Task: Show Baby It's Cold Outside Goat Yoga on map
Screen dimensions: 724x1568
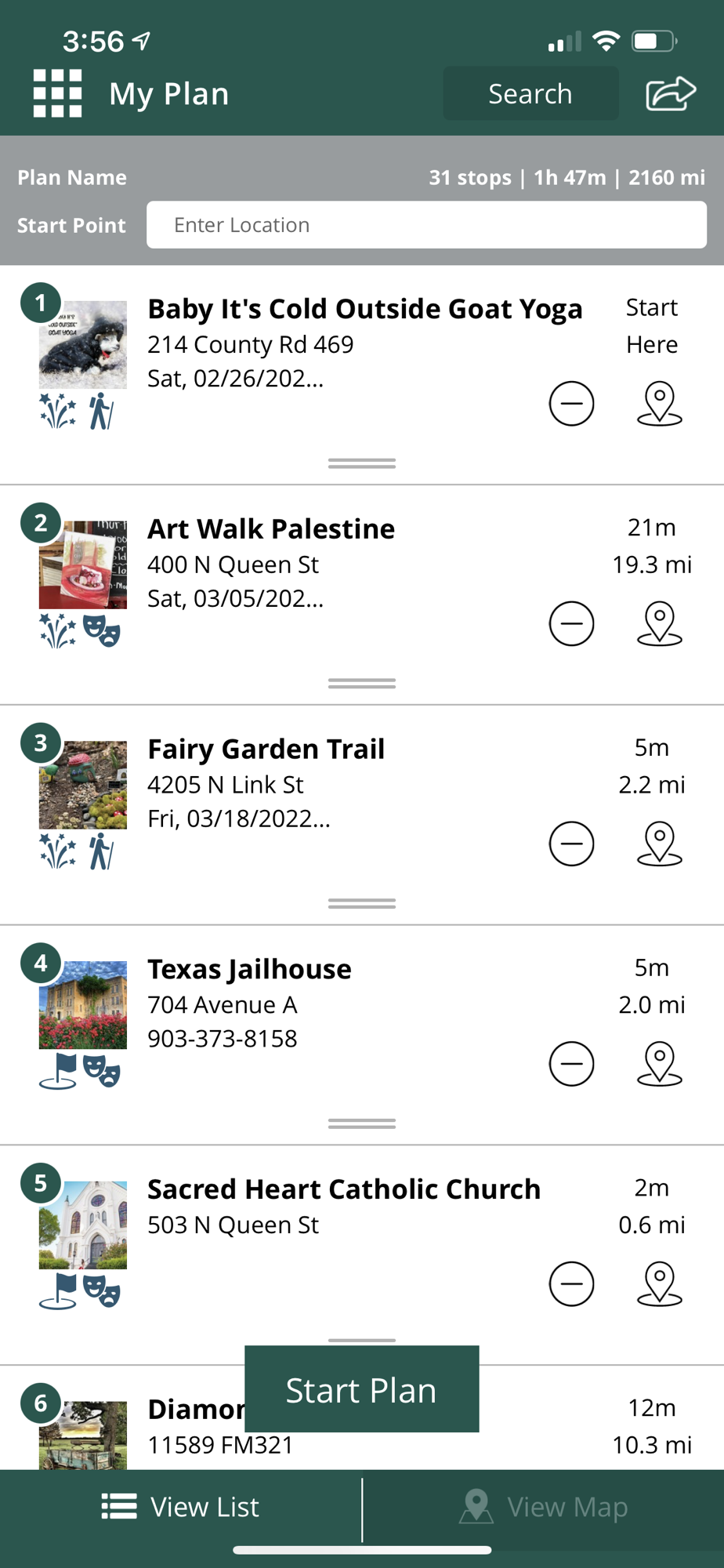Action: (659, 404)
